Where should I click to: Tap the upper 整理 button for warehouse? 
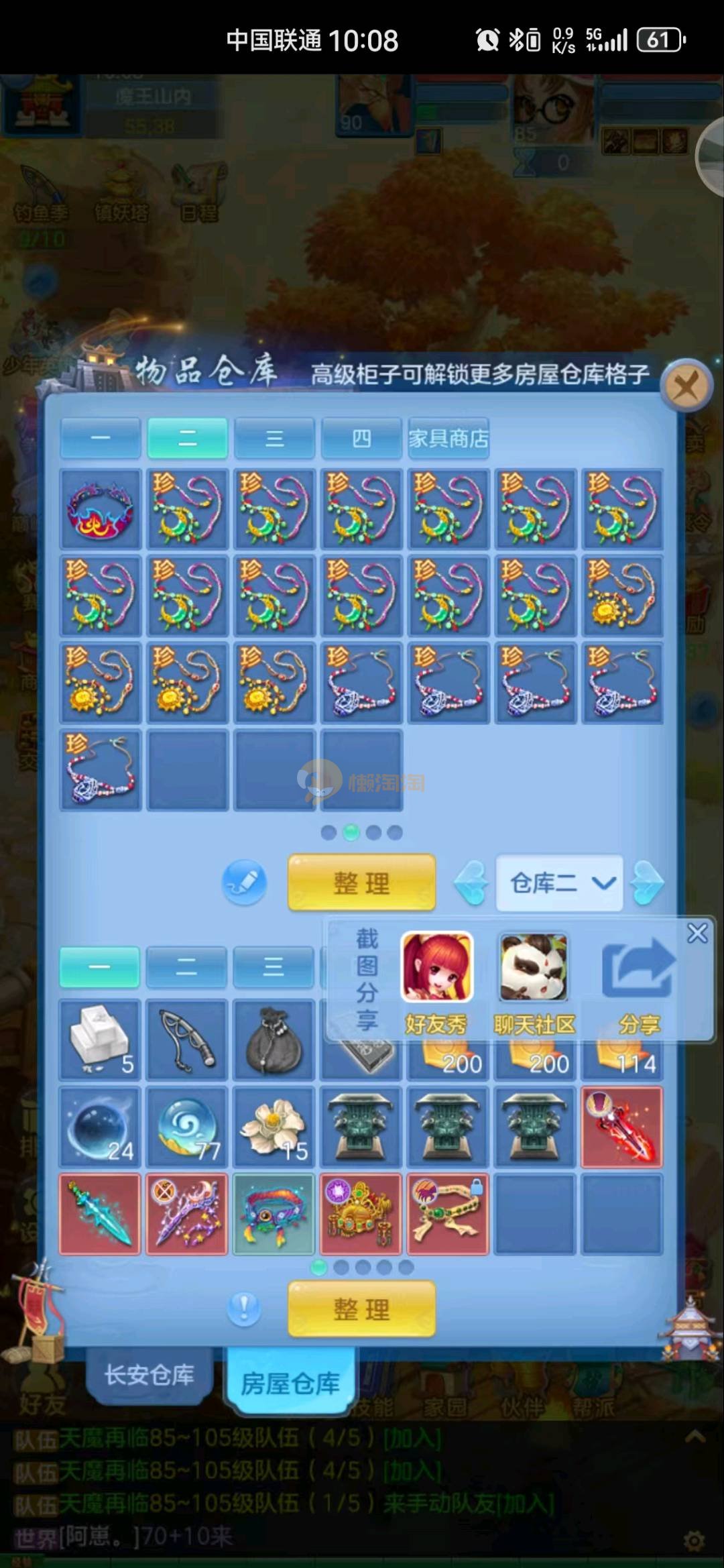361,882
